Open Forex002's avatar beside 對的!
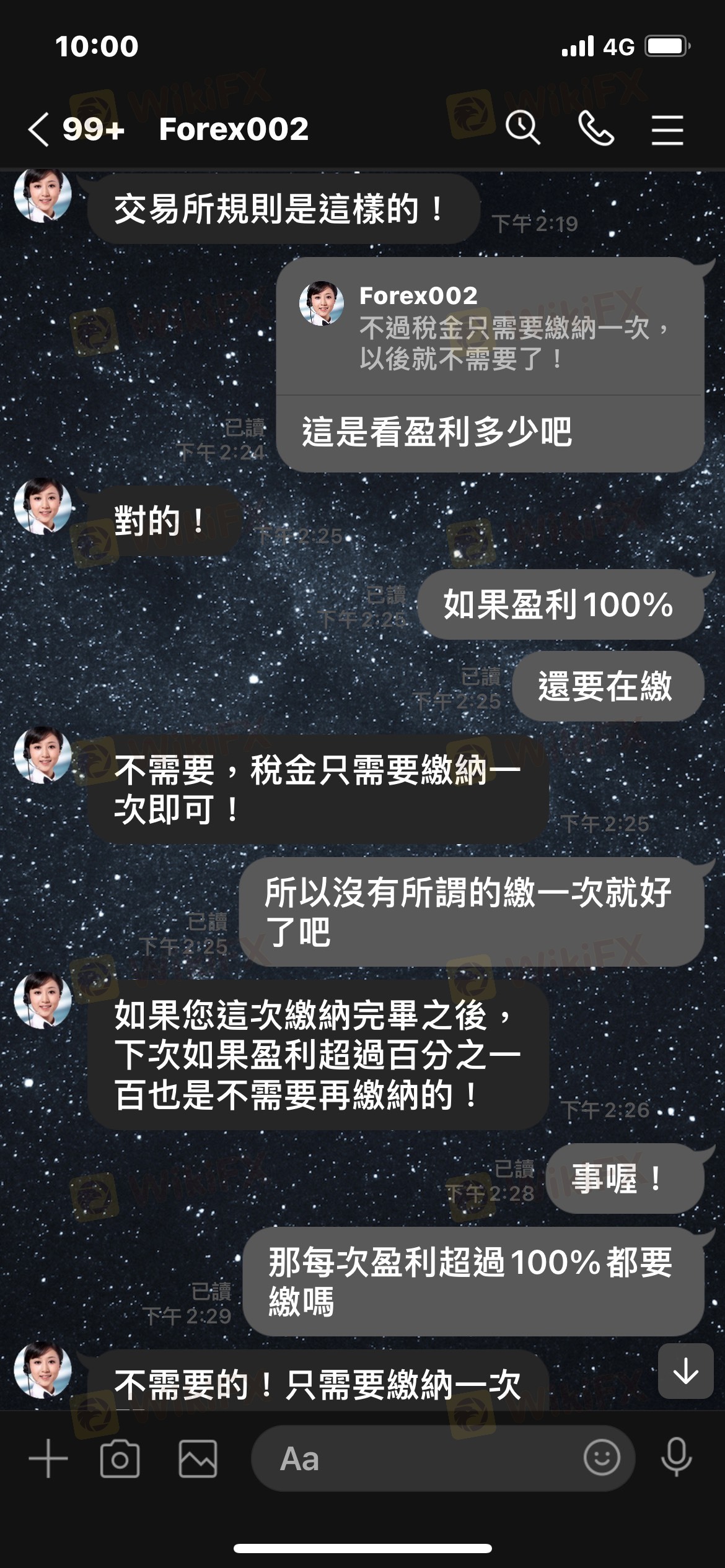 click(x=43, y=506)
